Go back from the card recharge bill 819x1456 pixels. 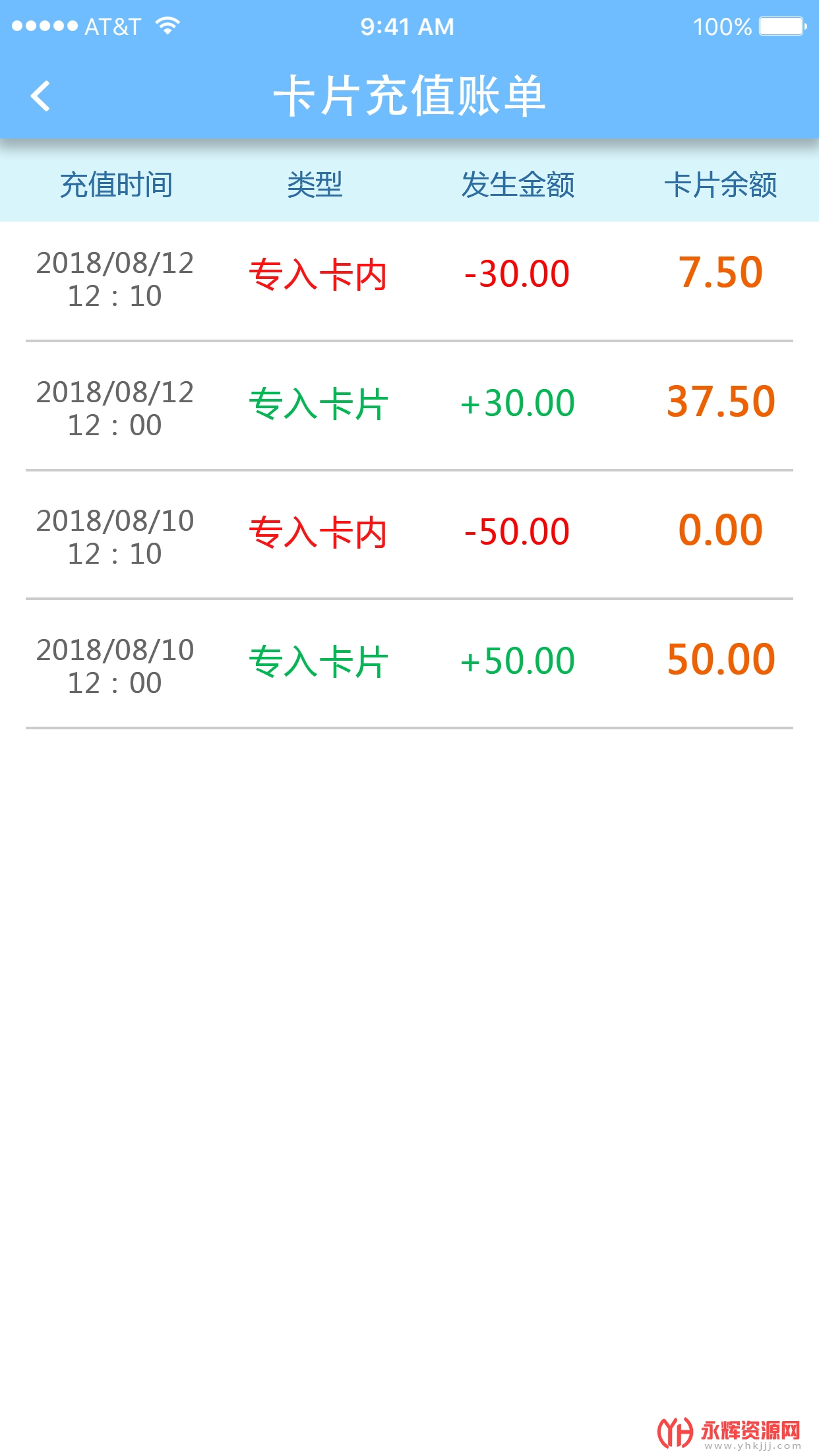tap(41, 96)
